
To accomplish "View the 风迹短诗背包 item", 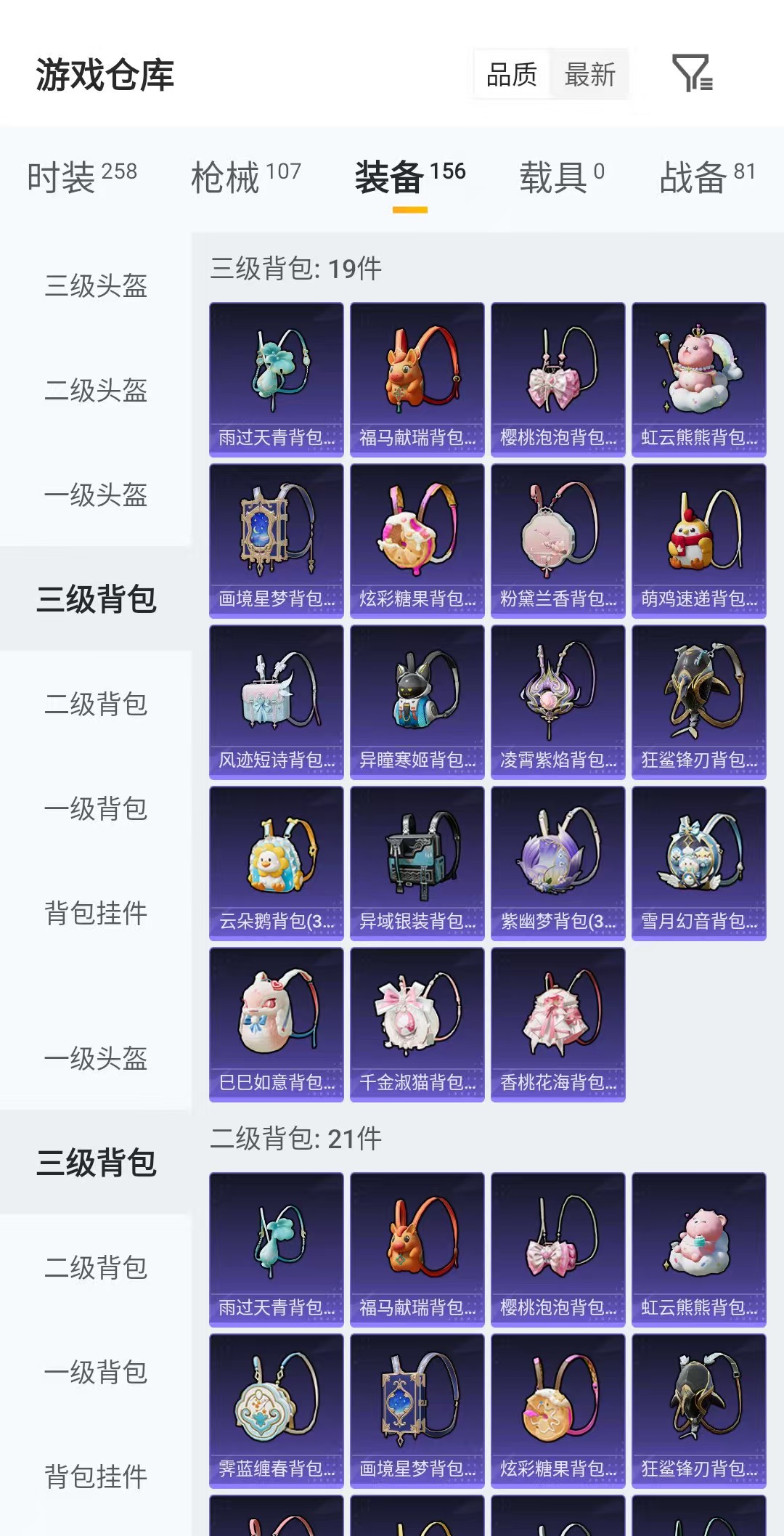I will tap(276, 702).
